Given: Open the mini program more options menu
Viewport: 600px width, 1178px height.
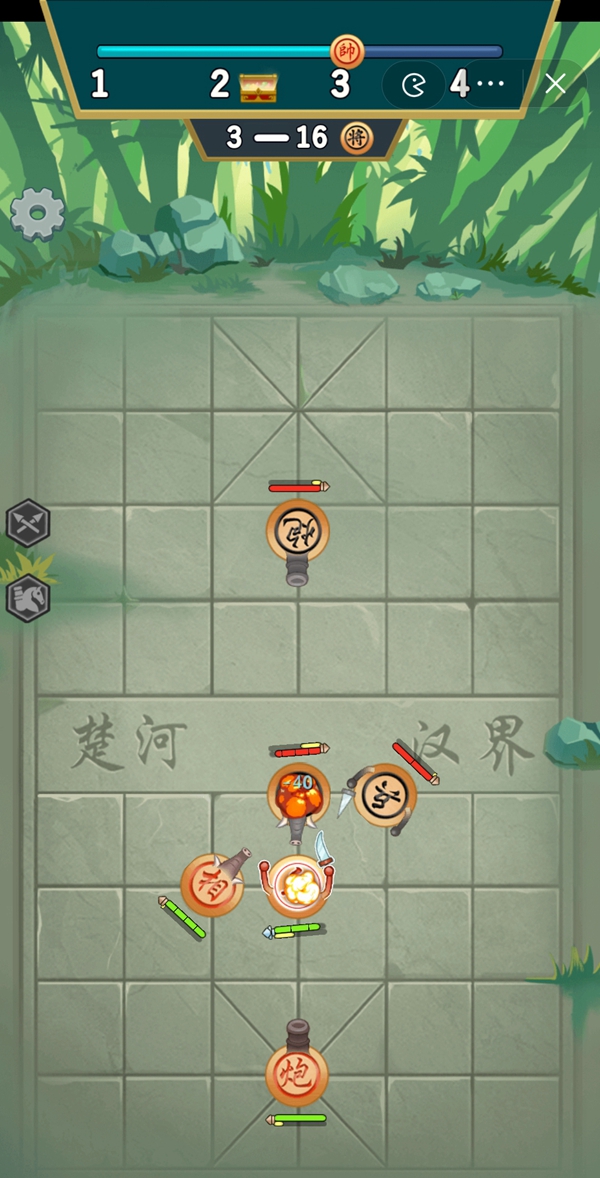Looking at the screenshot, I should click(491, 85).
